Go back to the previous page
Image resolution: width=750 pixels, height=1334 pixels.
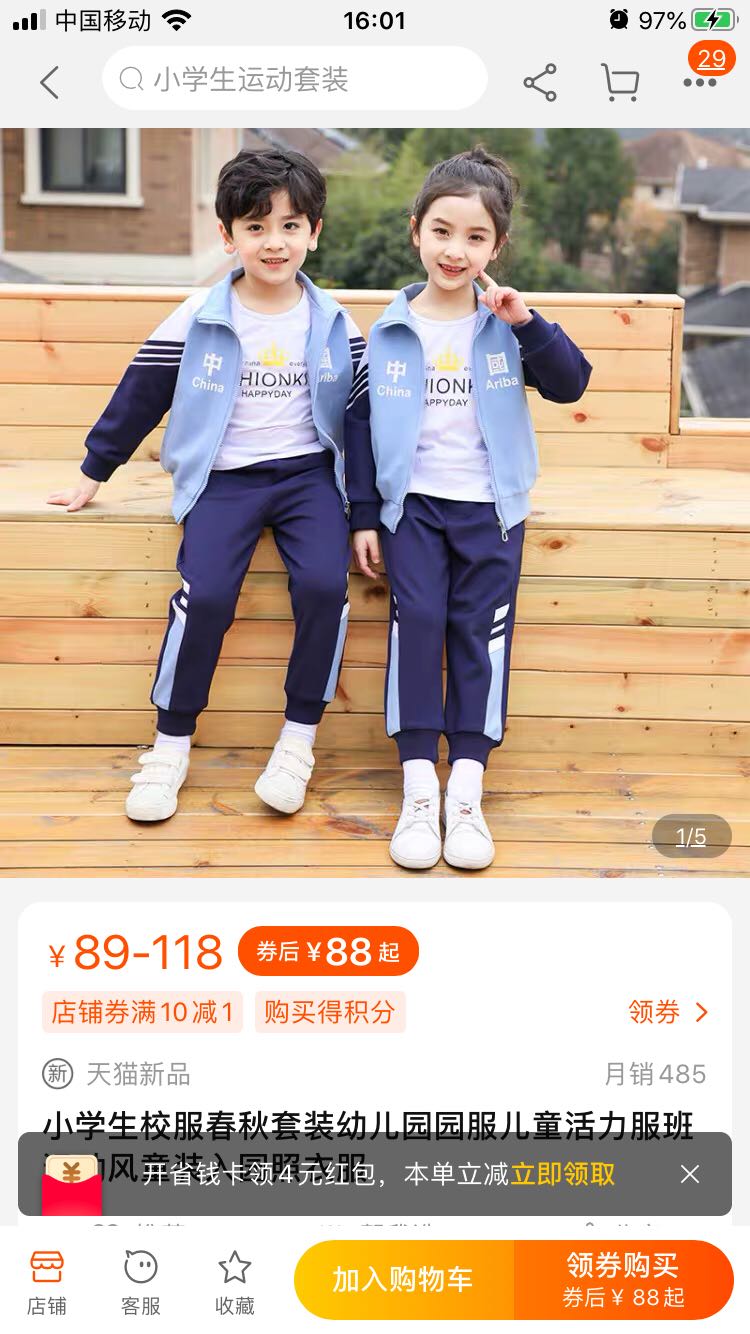pos(49,82)
